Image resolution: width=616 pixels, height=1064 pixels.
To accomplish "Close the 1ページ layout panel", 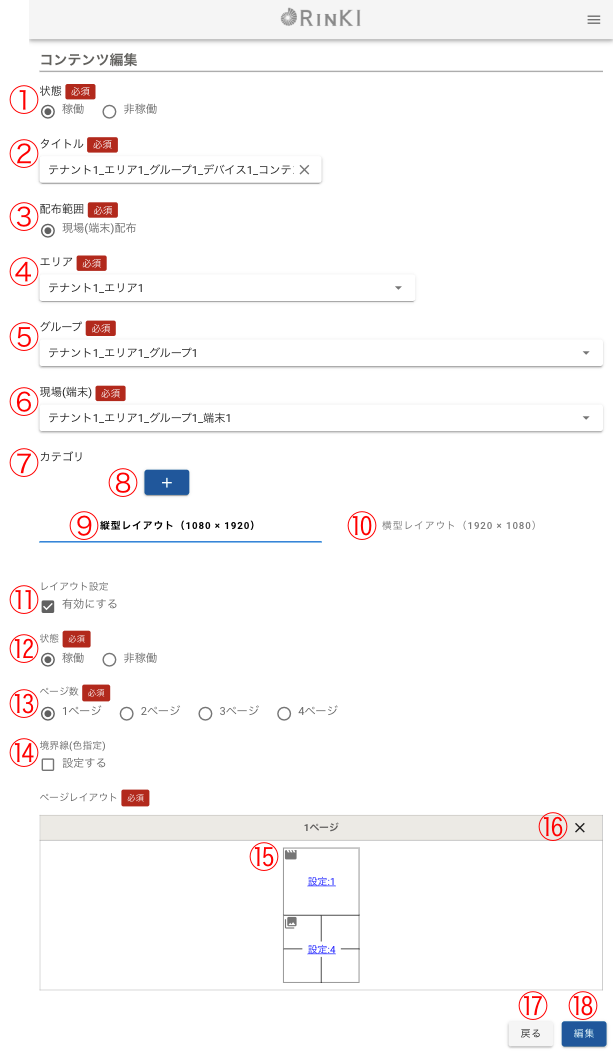I will pyautogui.click(x=580, y=828).
